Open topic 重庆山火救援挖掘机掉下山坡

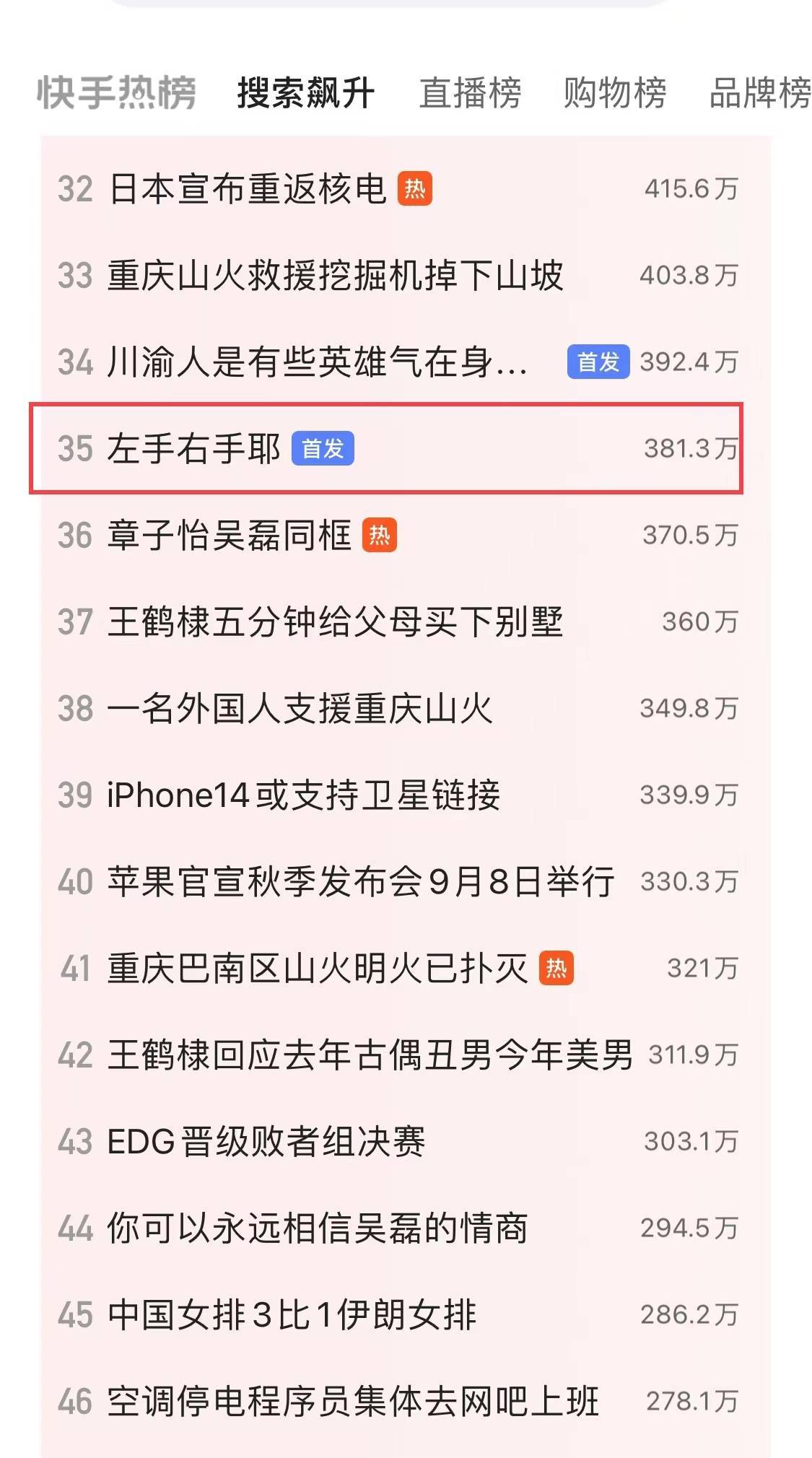[x=335, y=276]
